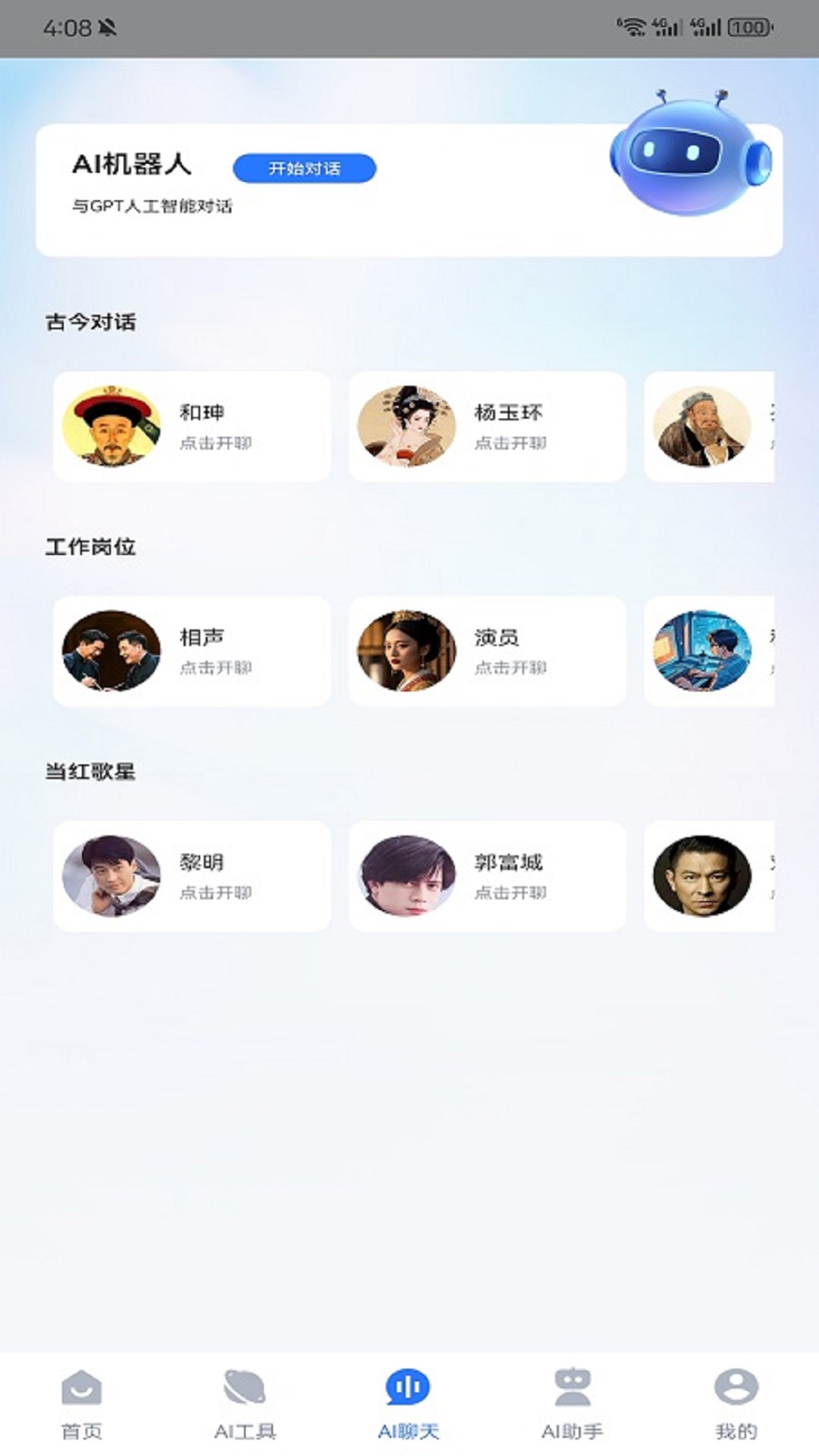The height and width of the screenshot is (1456, 819).
Task: Open the 郭富城 singer chat card
Action: tap(486, 876)
